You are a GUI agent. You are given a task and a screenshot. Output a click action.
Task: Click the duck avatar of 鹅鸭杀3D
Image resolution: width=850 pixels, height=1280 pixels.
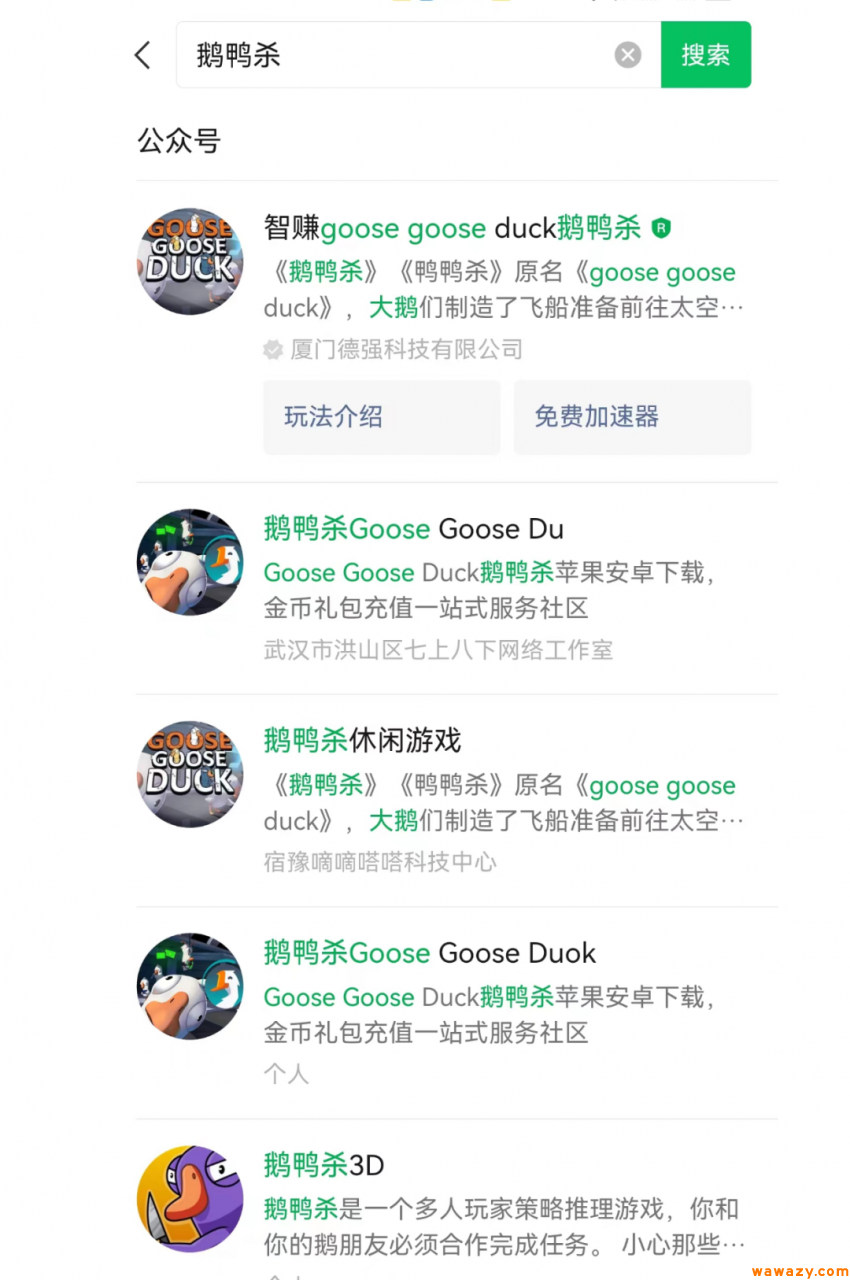coord(189,1200)
